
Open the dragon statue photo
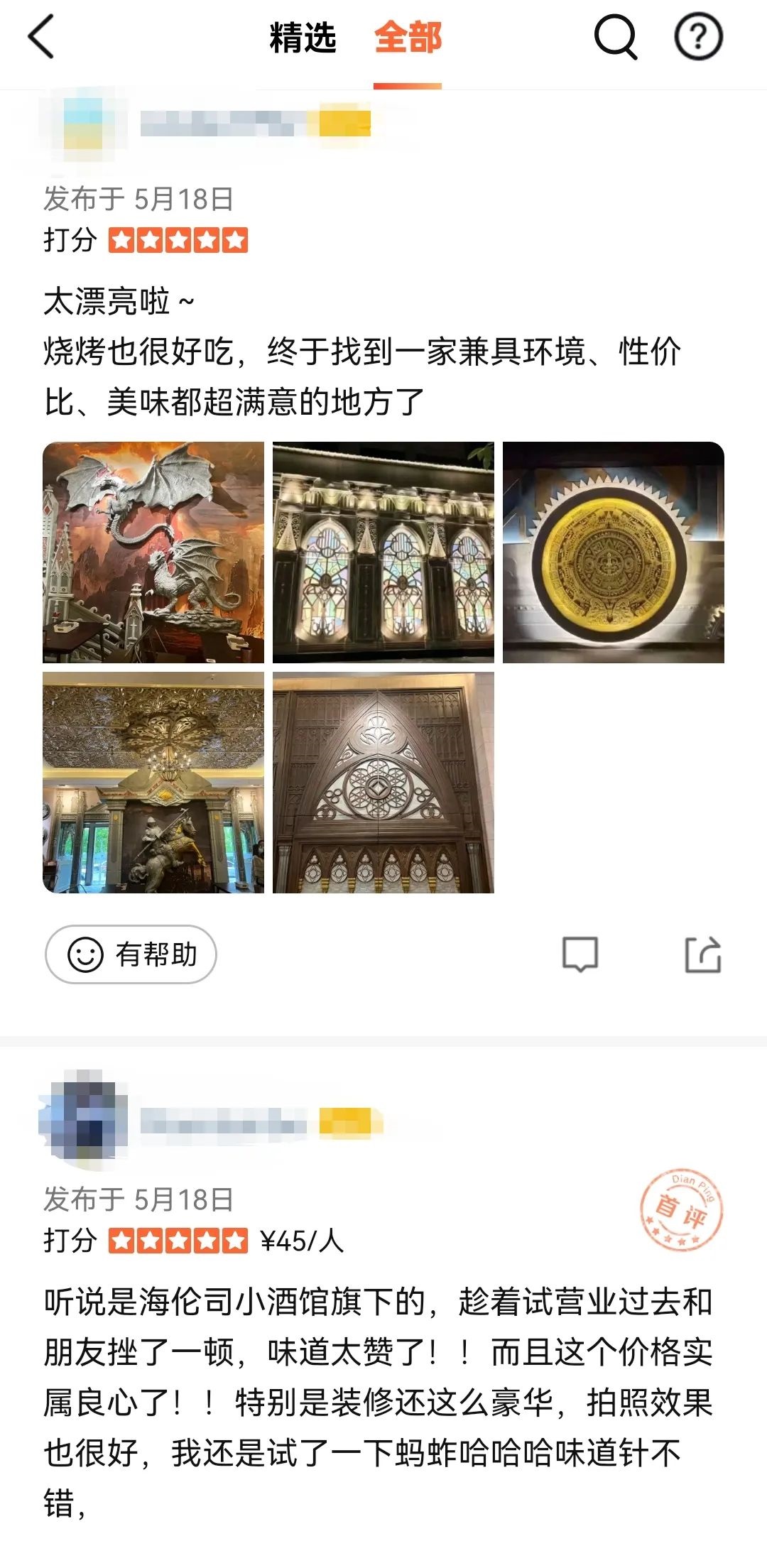153,552
